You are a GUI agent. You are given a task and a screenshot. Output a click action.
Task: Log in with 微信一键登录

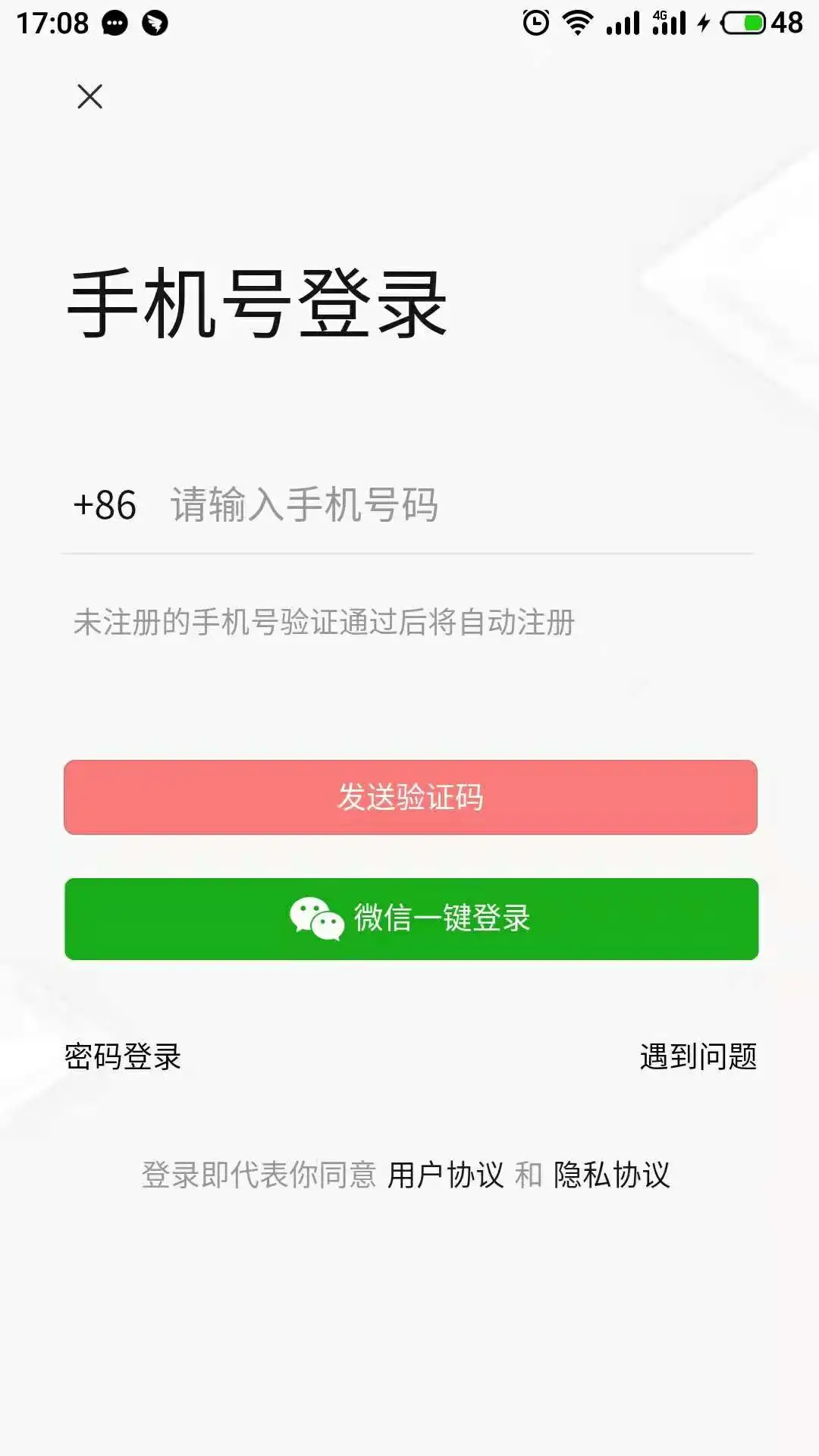pyautogui.click(x=410, y=918)
